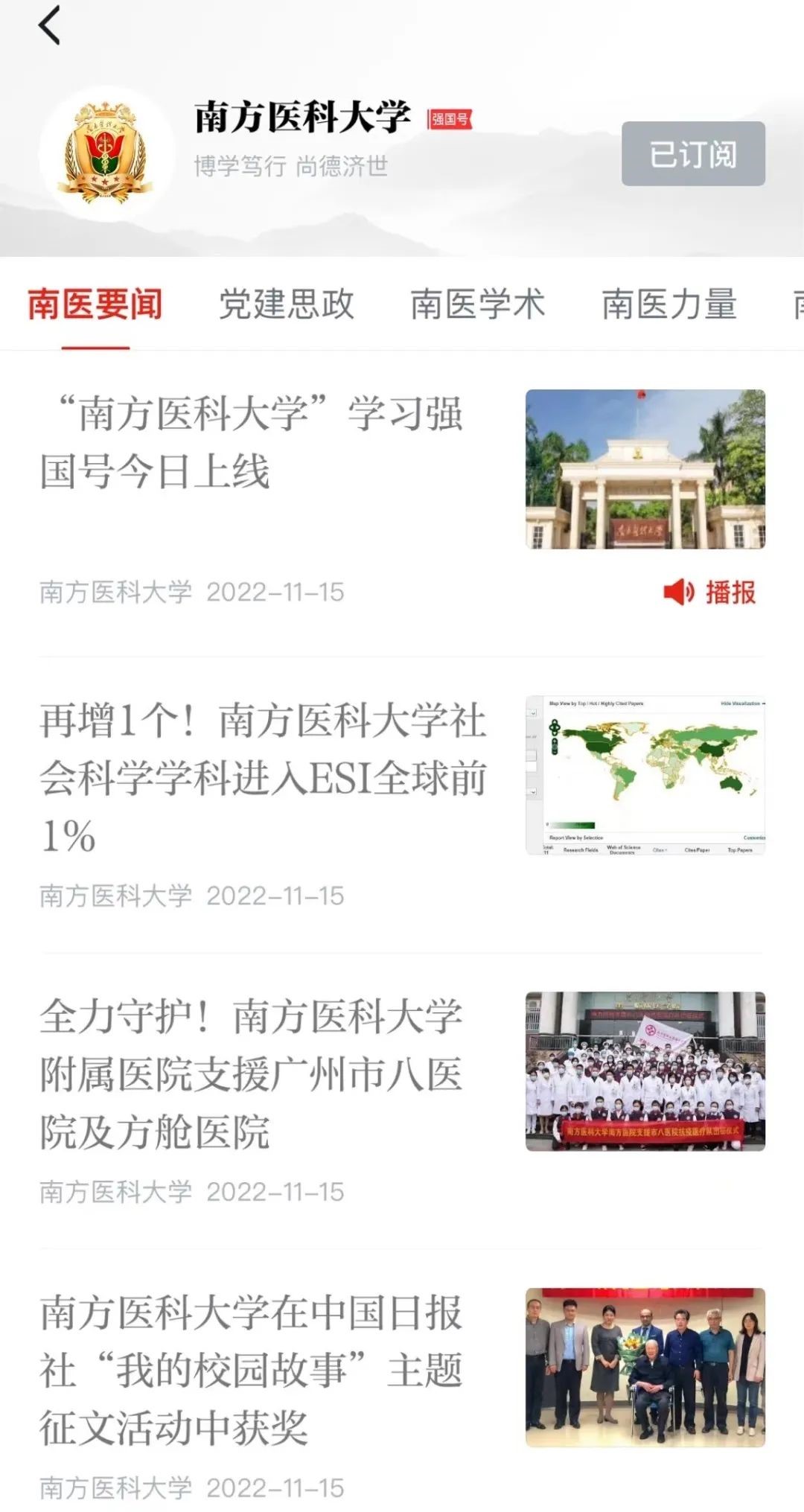Switch to the 党建思政 tab

[x=286, y=304]
